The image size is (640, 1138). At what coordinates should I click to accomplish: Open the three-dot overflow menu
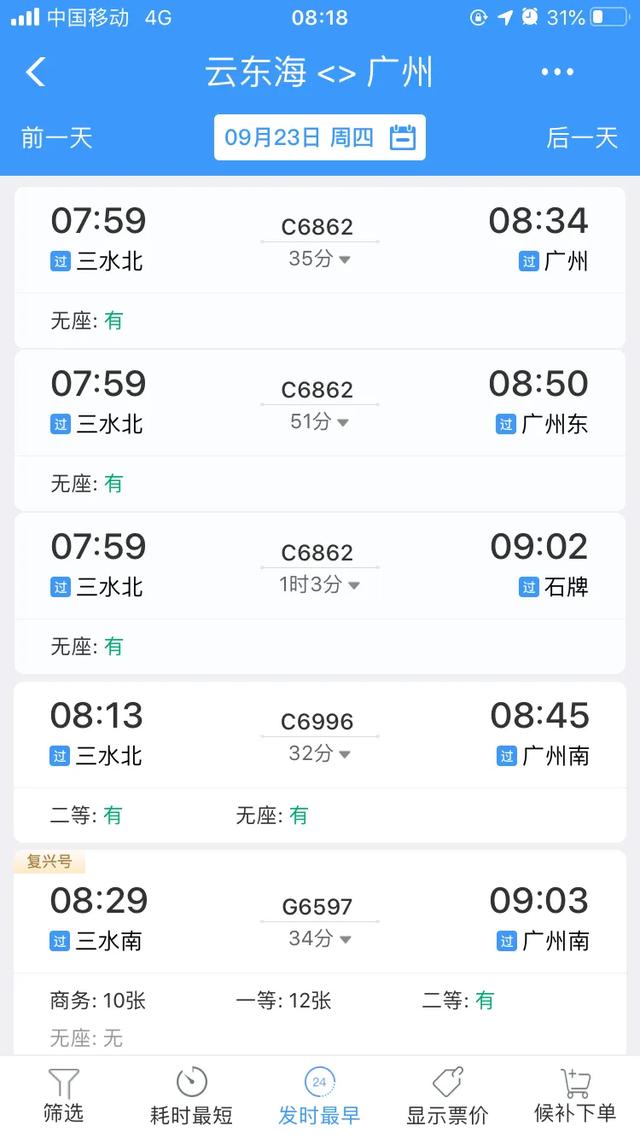pyautogui.click(x=557, y=72)
